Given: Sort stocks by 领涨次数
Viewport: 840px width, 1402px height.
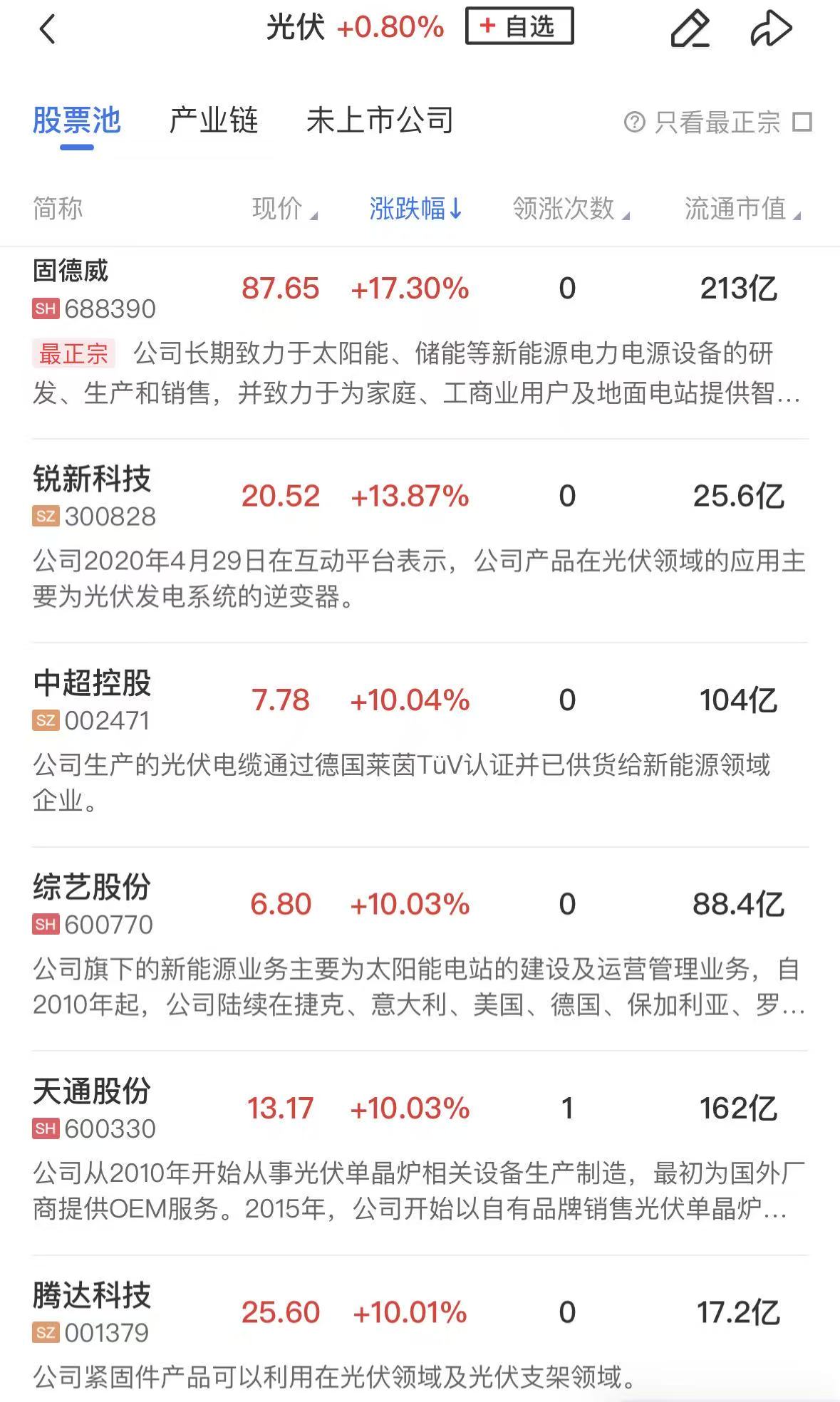Looking at the screenshot, I should click(x=570, y=209).
